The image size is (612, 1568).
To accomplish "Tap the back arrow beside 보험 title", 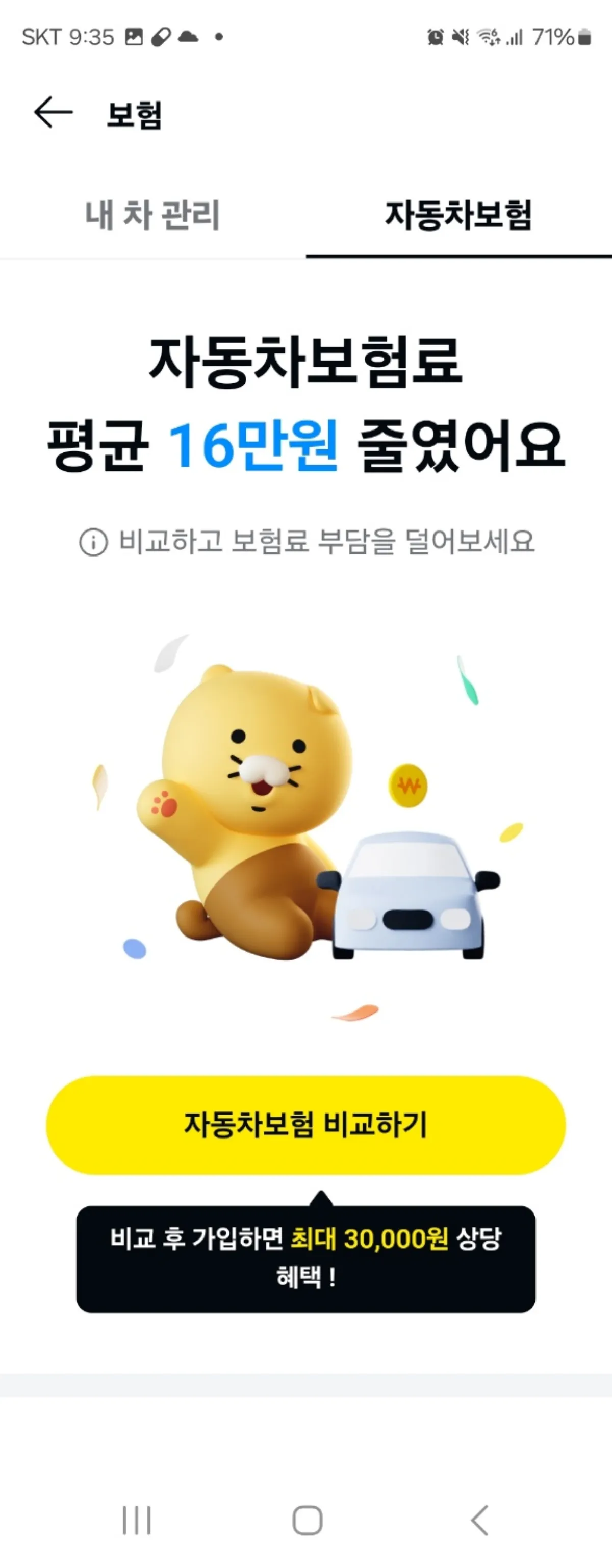I will coord(53,114).
